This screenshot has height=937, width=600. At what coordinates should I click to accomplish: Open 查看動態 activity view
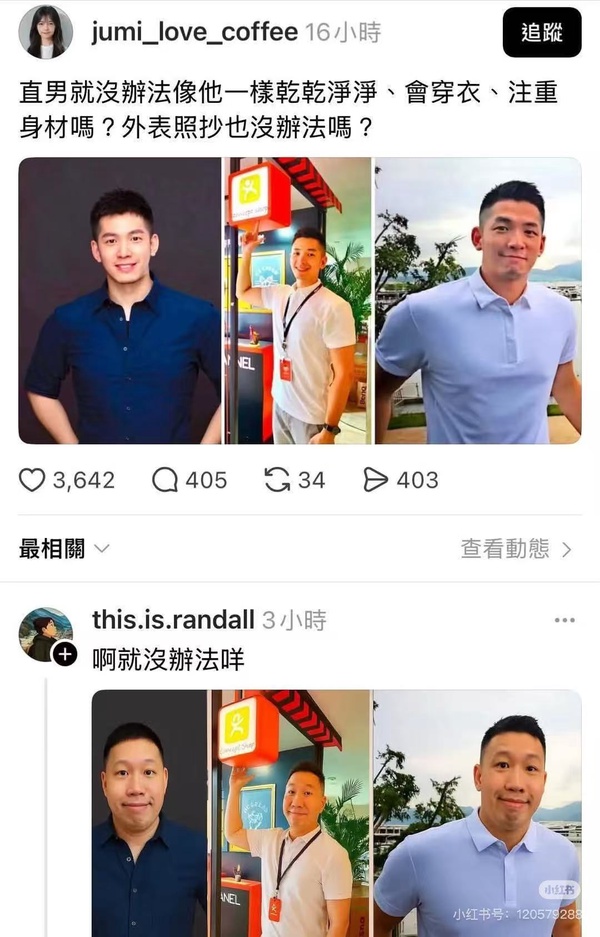[x=516, y=549]
